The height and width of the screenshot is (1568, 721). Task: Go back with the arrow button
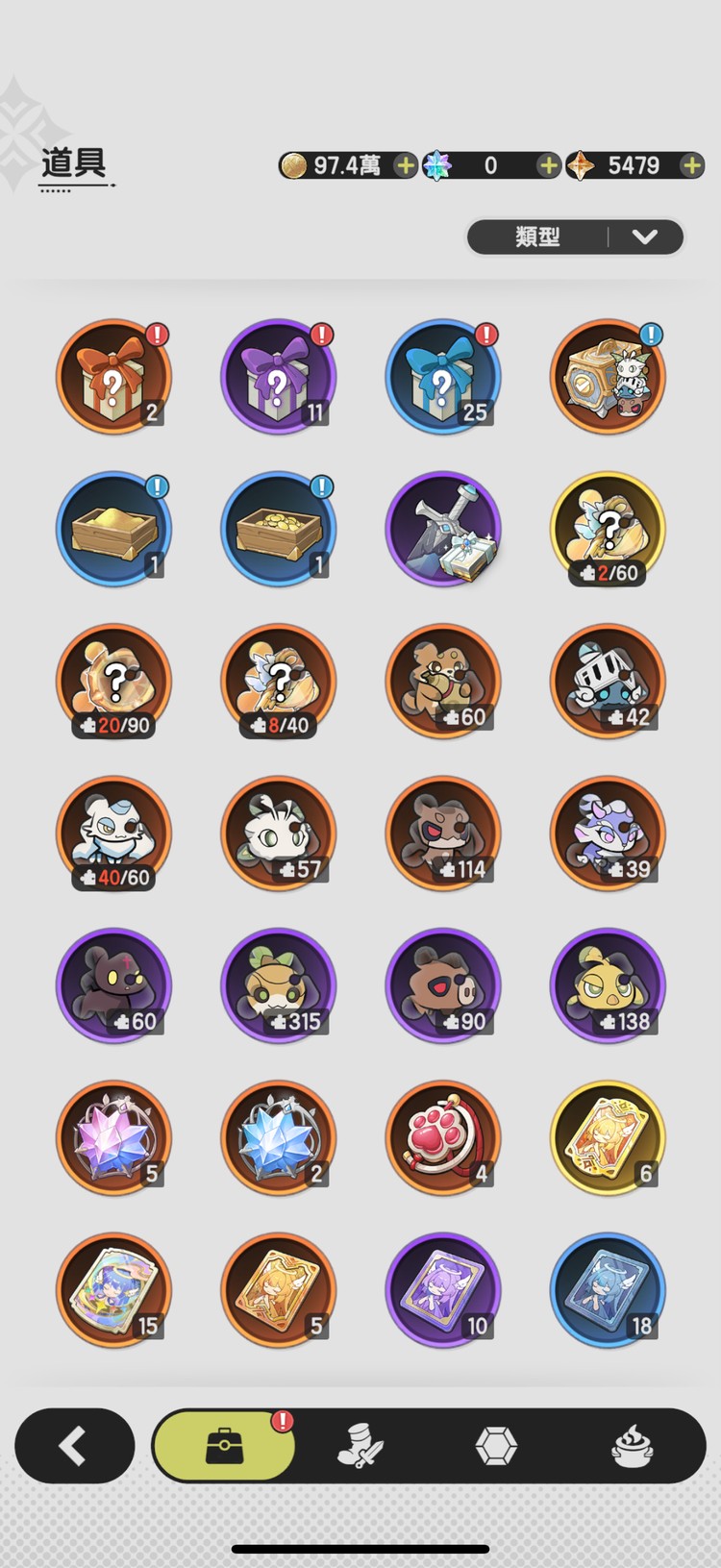click(x=74, y=1444)
